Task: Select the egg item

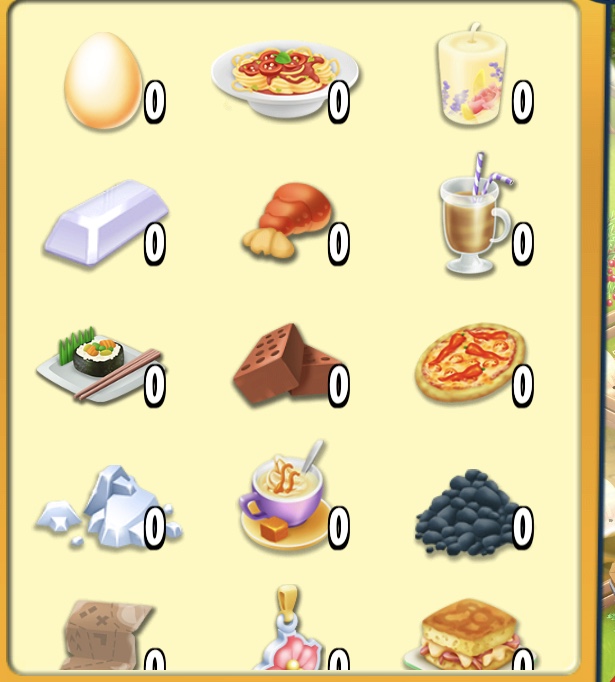Action: pos(103,80)
